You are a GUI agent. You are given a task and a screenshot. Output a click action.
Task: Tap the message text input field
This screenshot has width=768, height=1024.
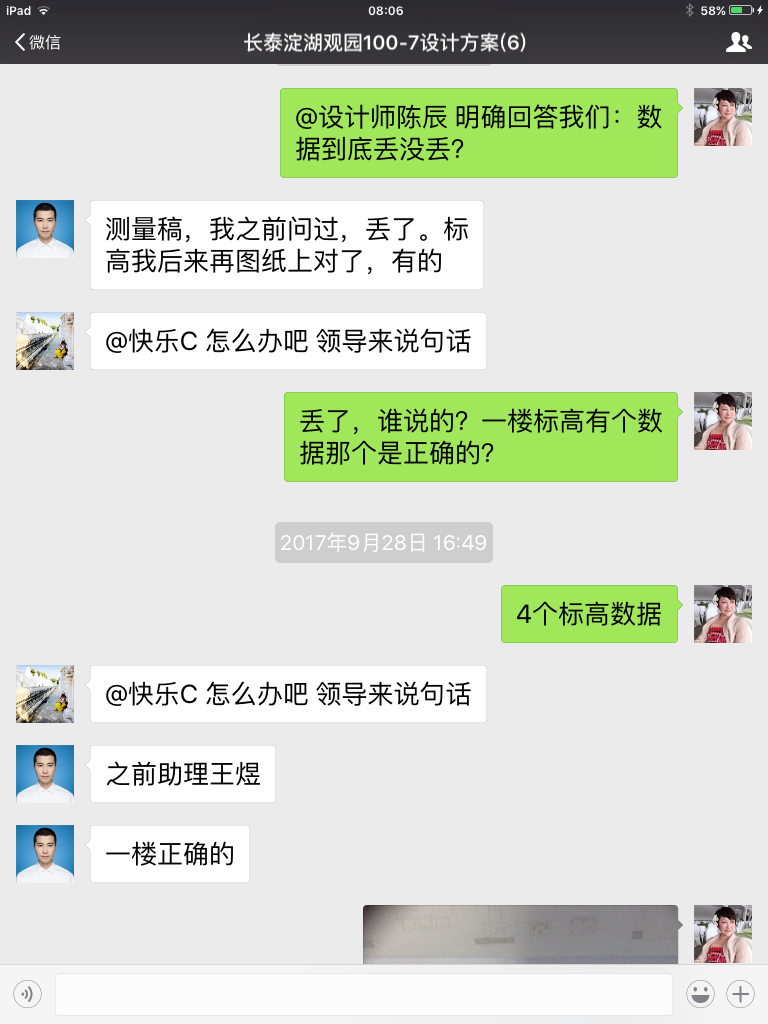tap(364, 994)
